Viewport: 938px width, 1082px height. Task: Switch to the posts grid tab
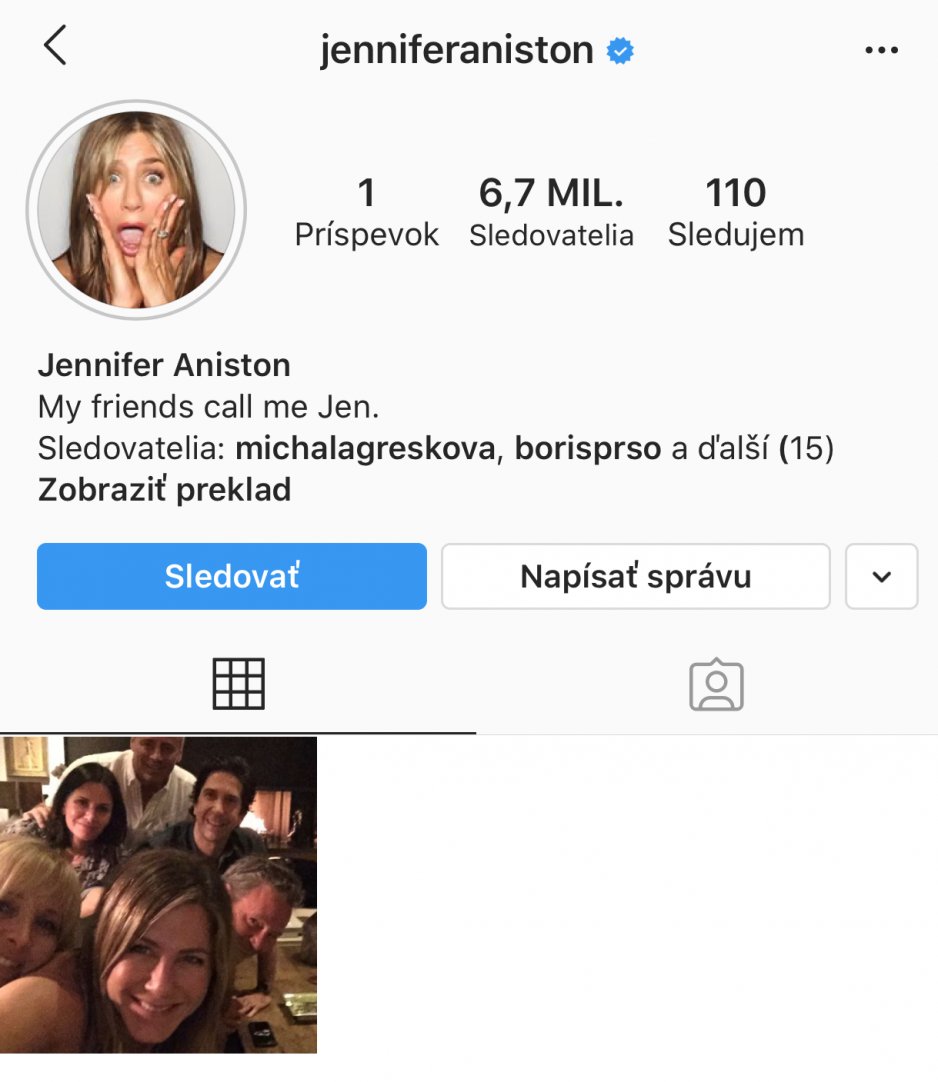click(x=238, y=685)
